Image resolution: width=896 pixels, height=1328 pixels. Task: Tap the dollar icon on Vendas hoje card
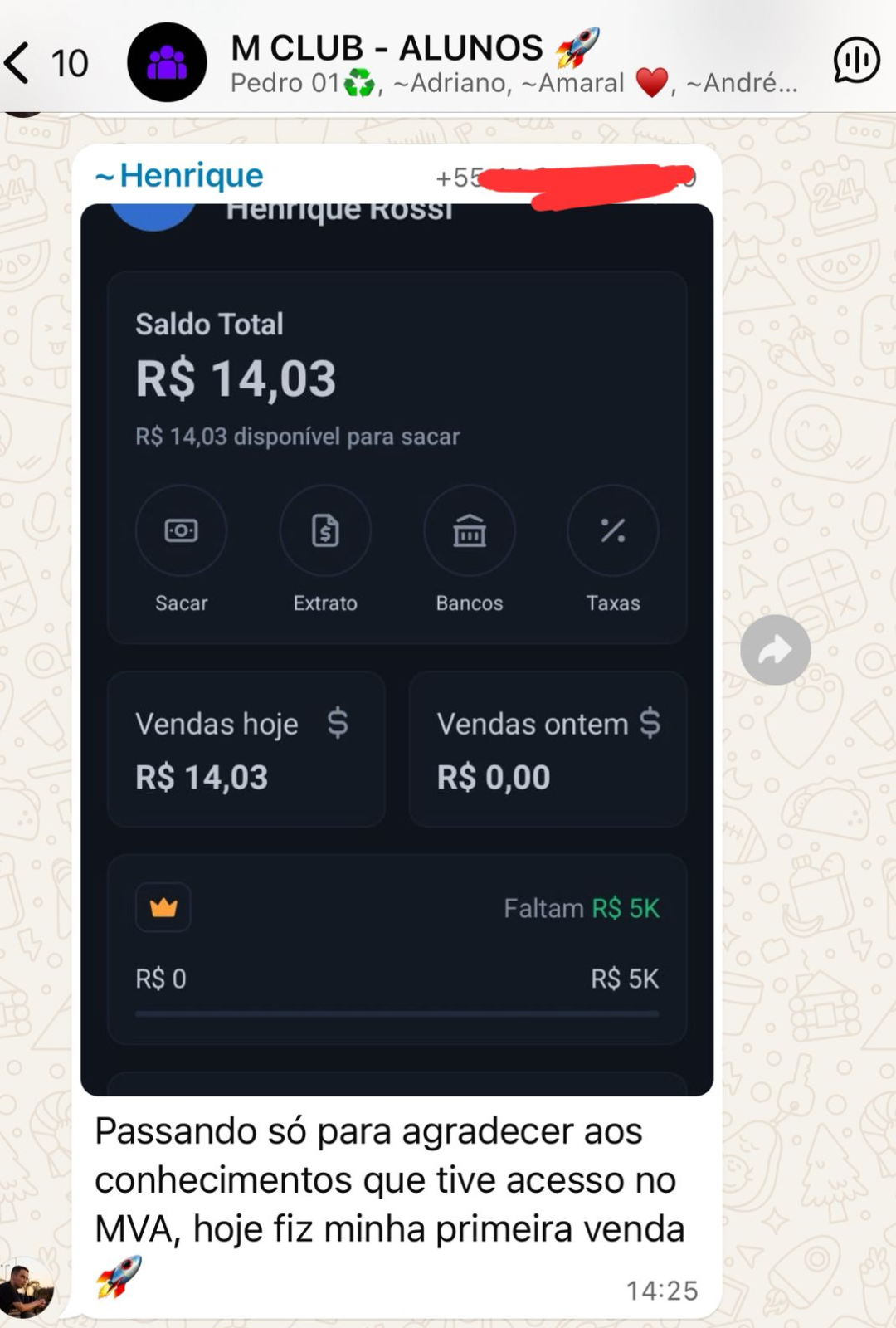pyautogui.click(x=338, y=723)
